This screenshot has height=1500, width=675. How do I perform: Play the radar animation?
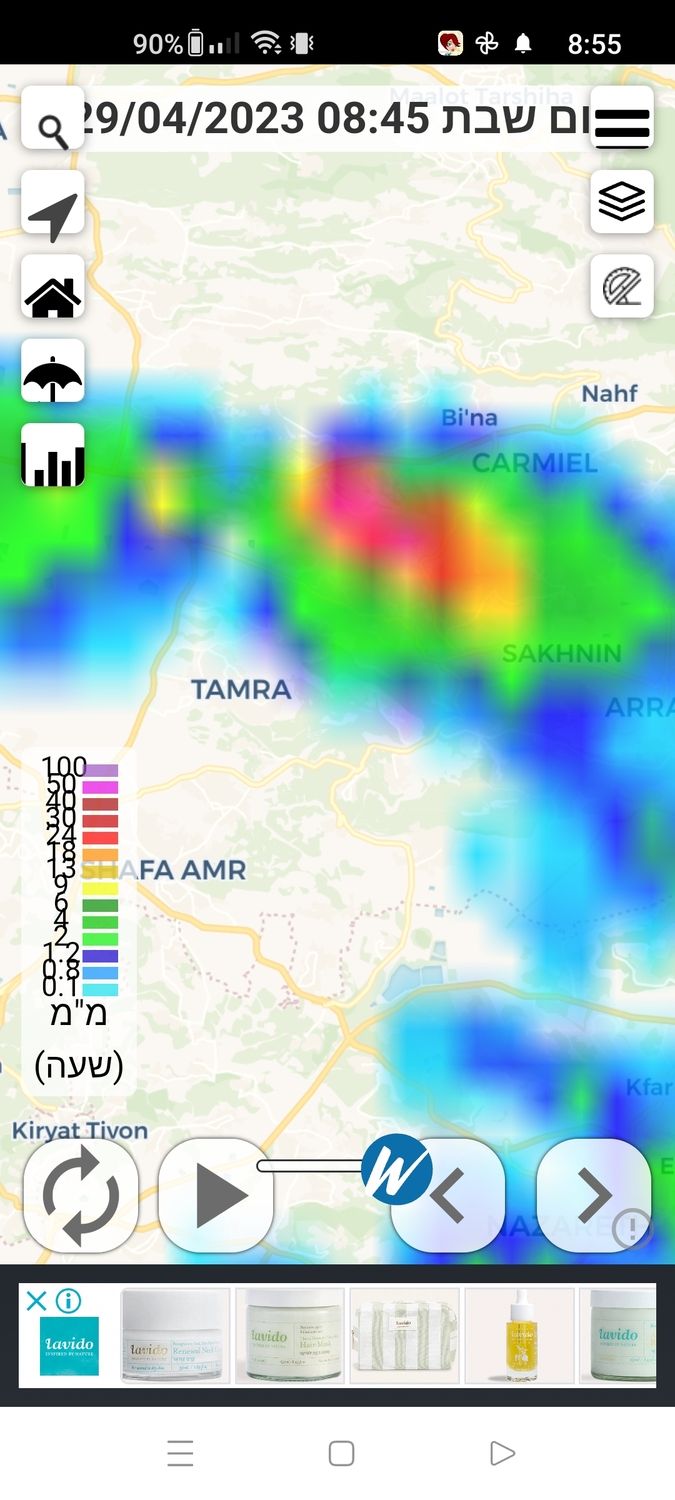(217, 1196)
